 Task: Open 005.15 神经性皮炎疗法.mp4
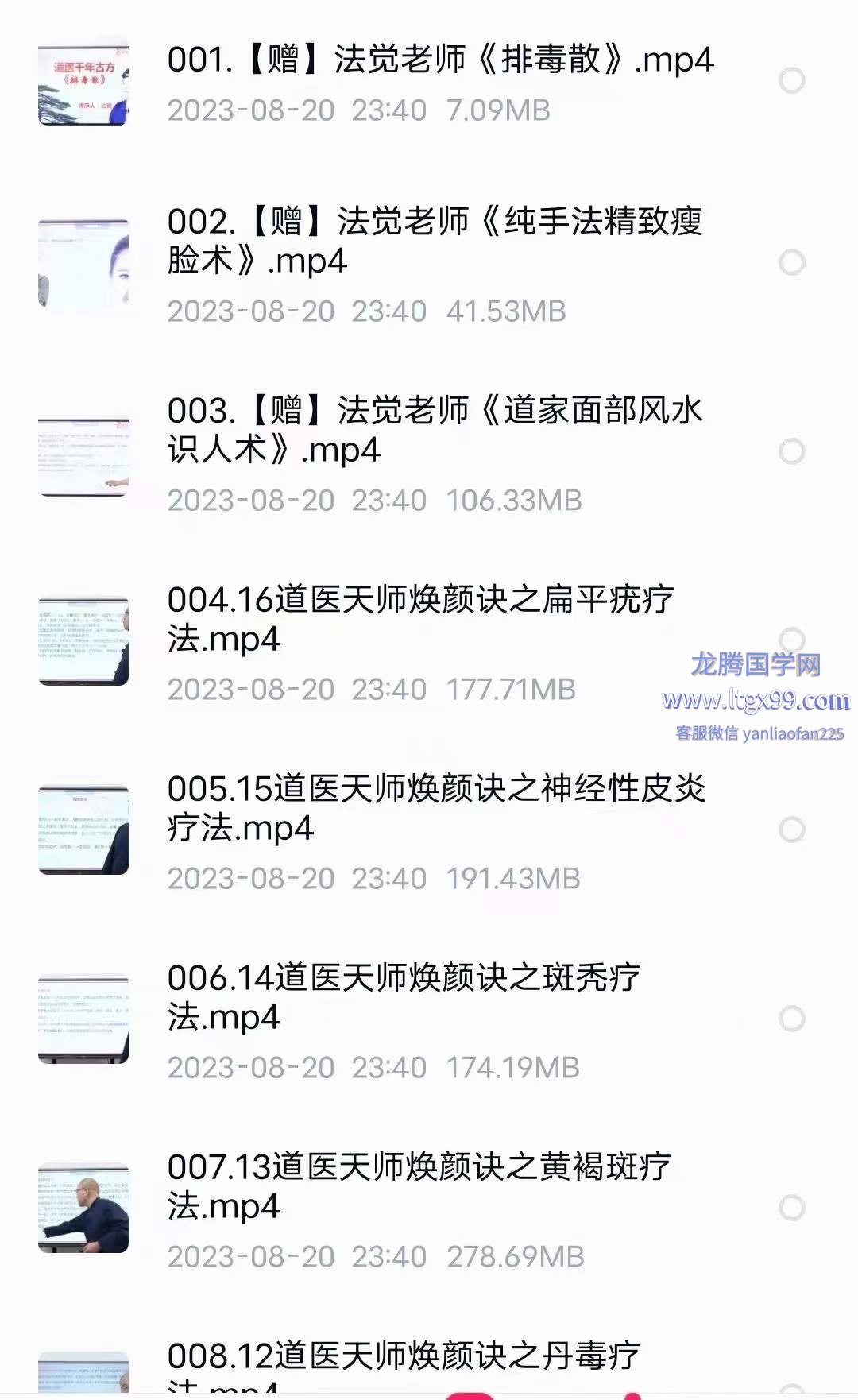pos(436,808)
